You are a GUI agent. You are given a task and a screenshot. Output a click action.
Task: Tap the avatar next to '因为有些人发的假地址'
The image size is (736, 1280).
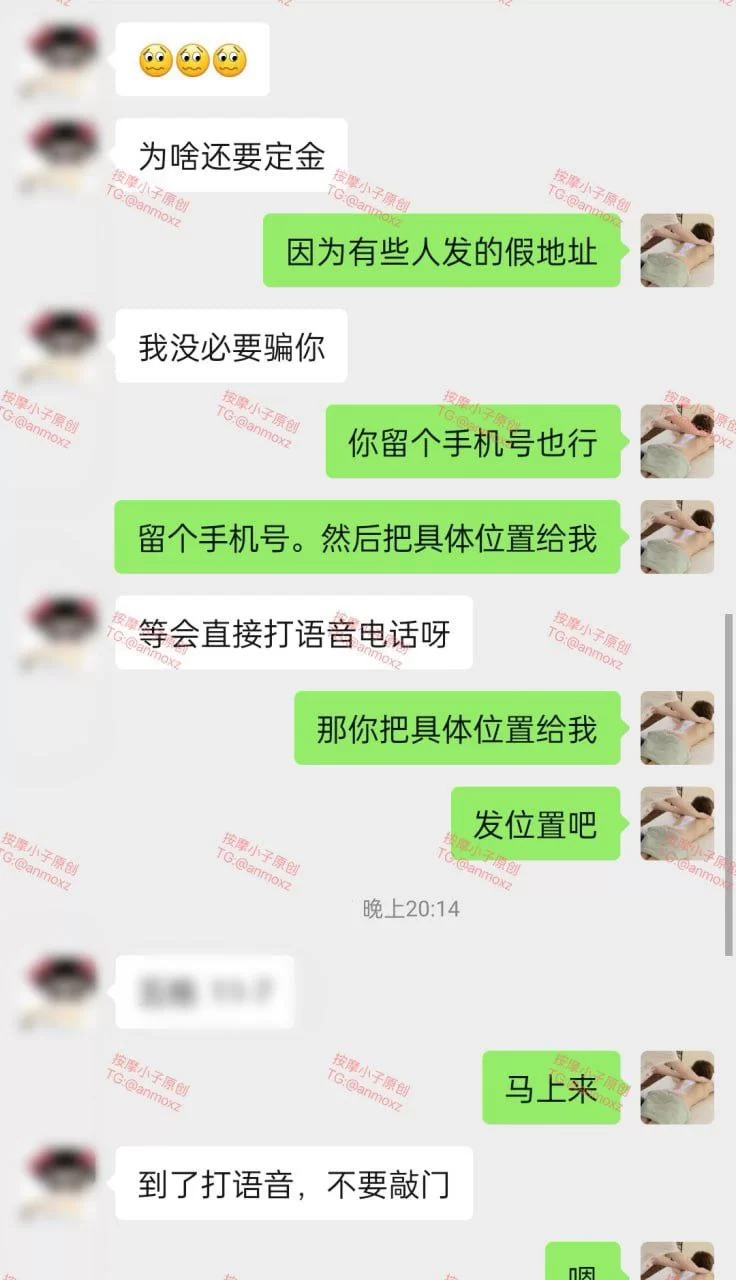[x=677, y=250]
